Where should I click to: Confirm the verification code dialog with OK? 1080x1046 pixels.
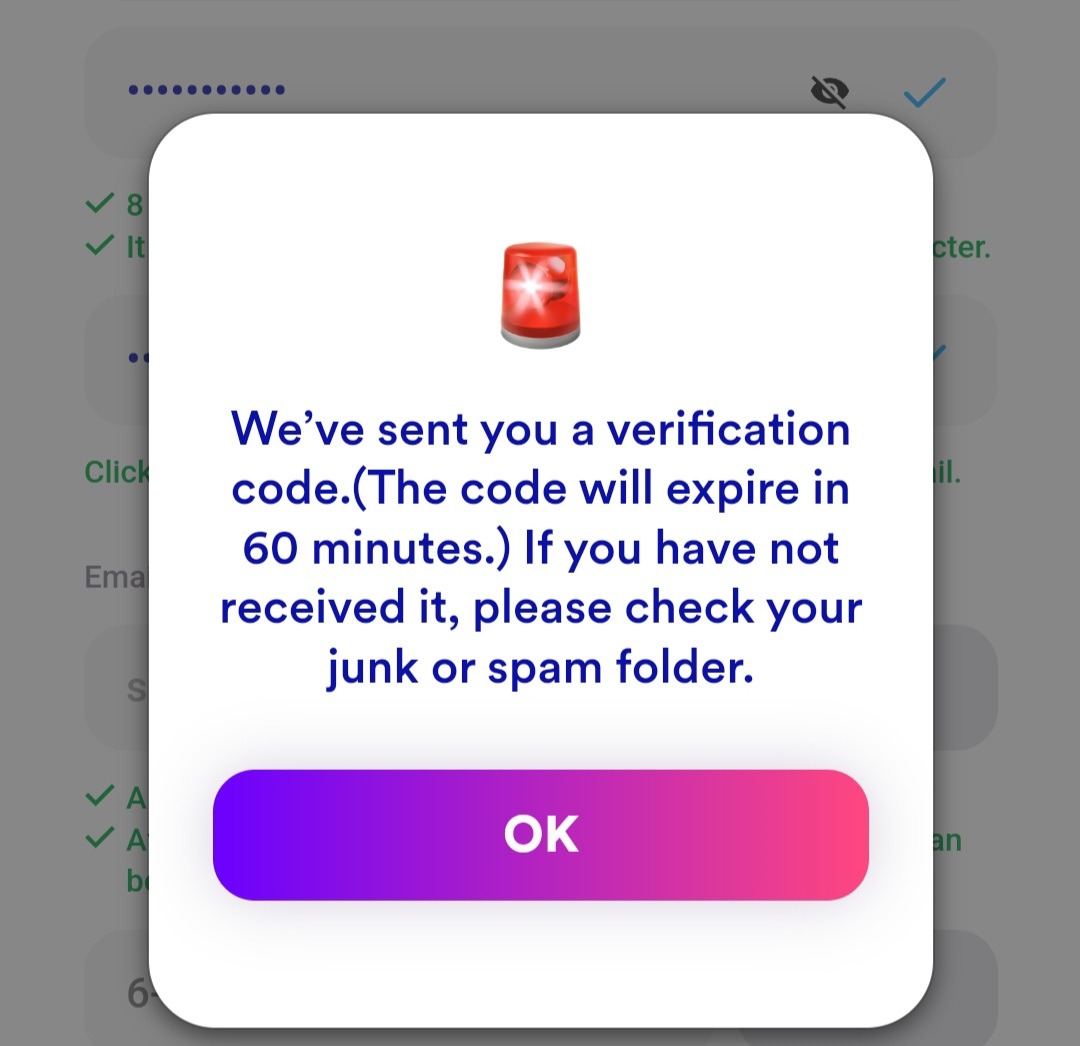point(540,835)
